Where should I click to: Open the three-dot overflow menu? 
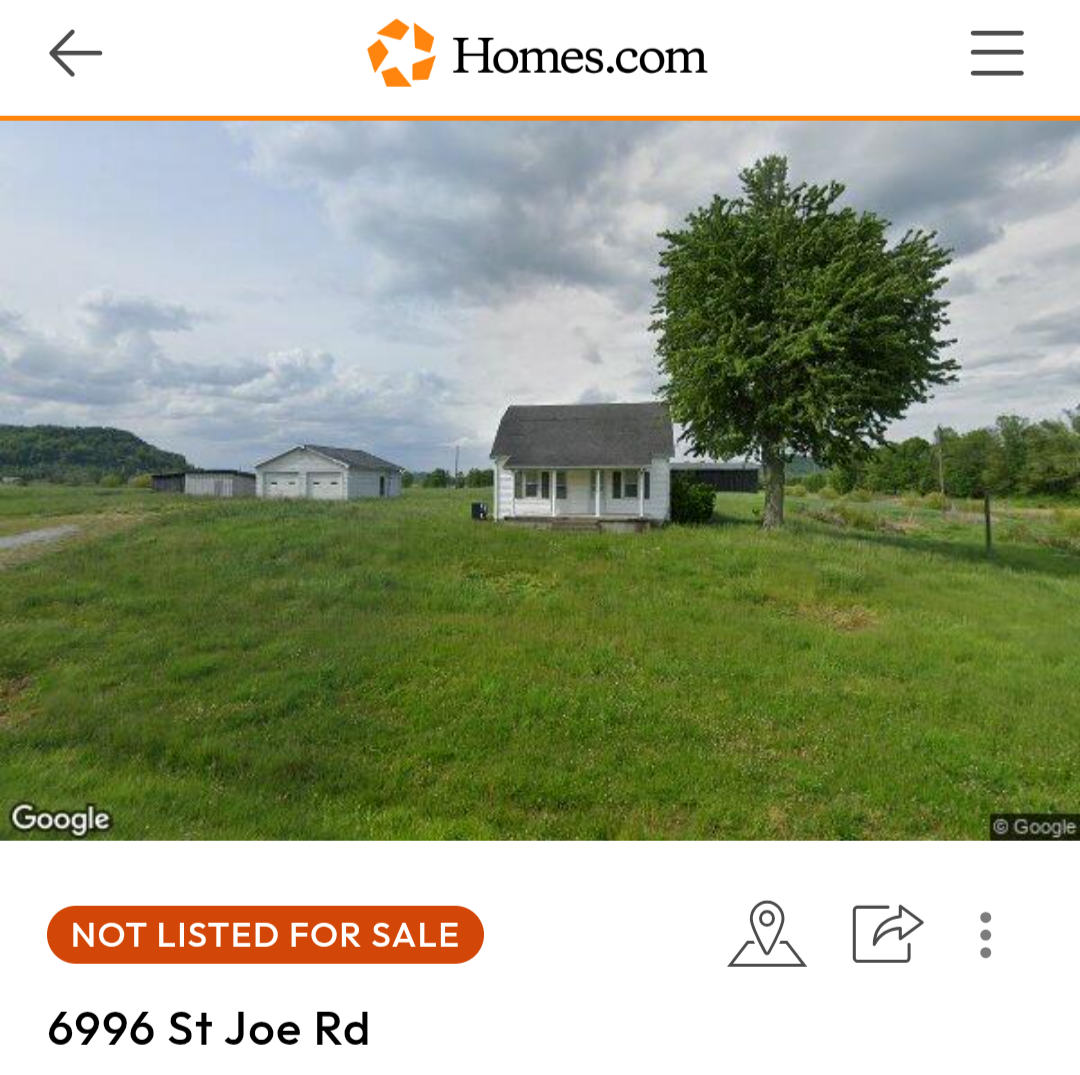point(985,935)
